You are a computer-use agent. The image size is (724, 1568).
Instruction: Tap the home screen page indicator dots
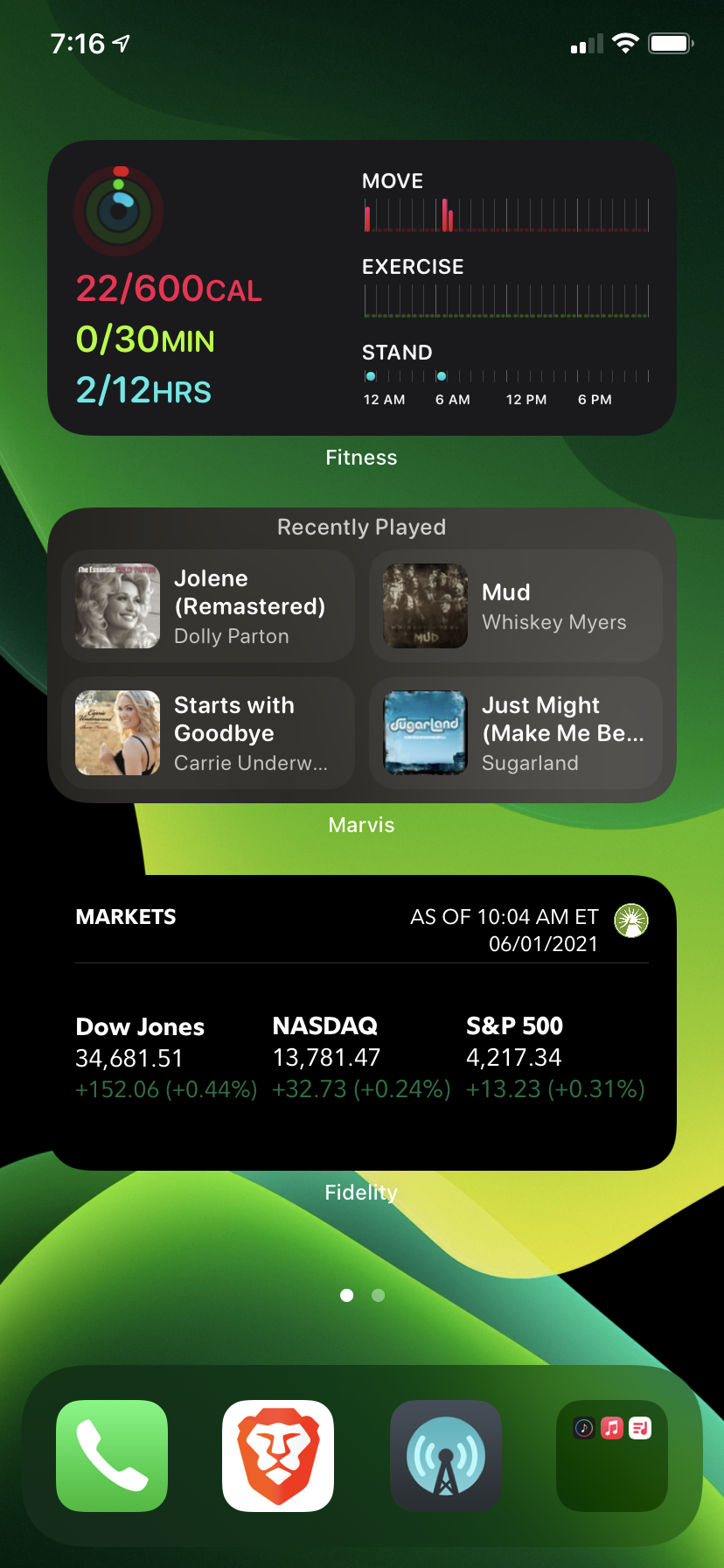tap(362, 1295)
